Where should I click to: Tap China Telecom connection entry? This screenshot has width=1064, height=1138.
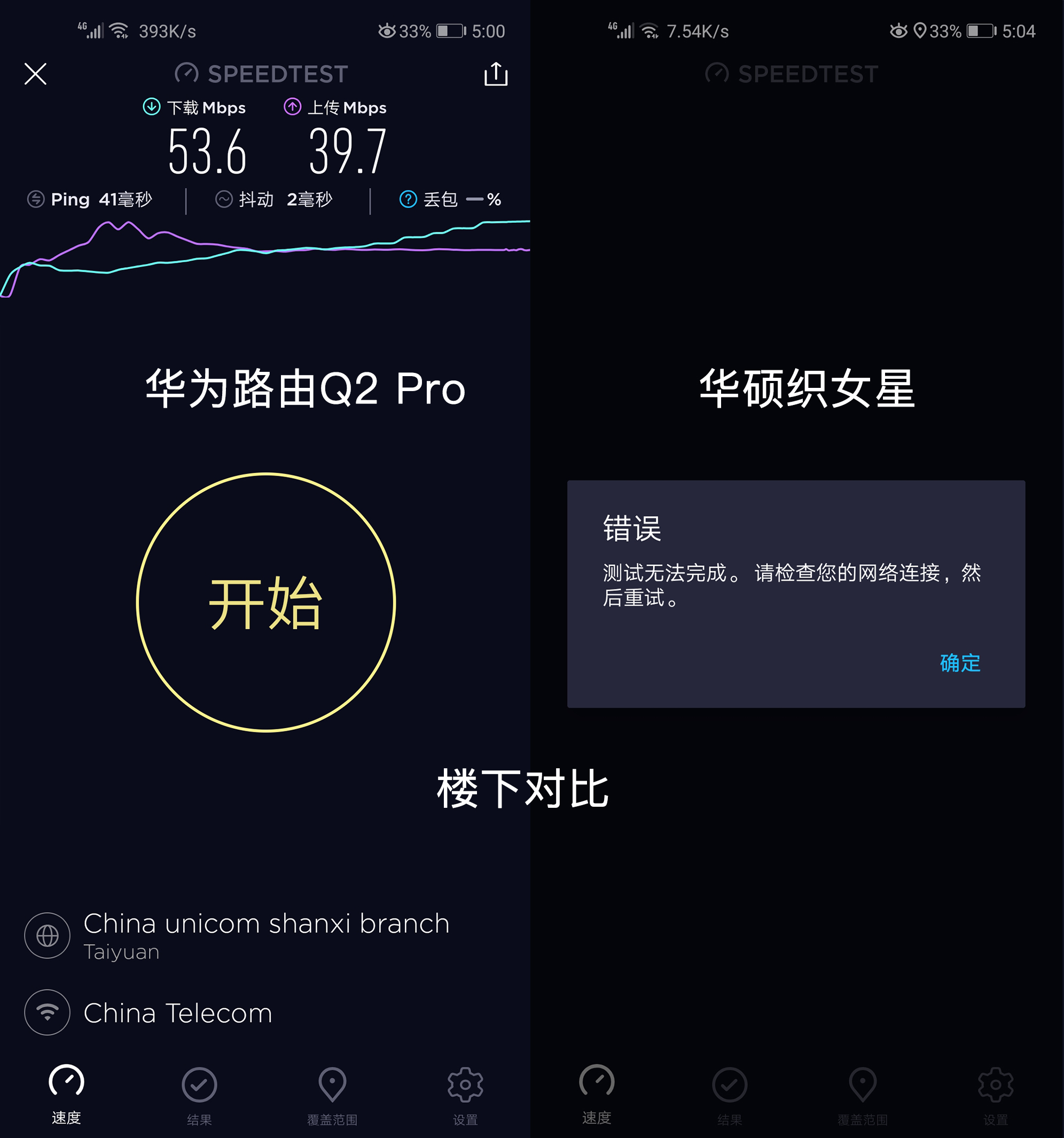point(177,1012)
